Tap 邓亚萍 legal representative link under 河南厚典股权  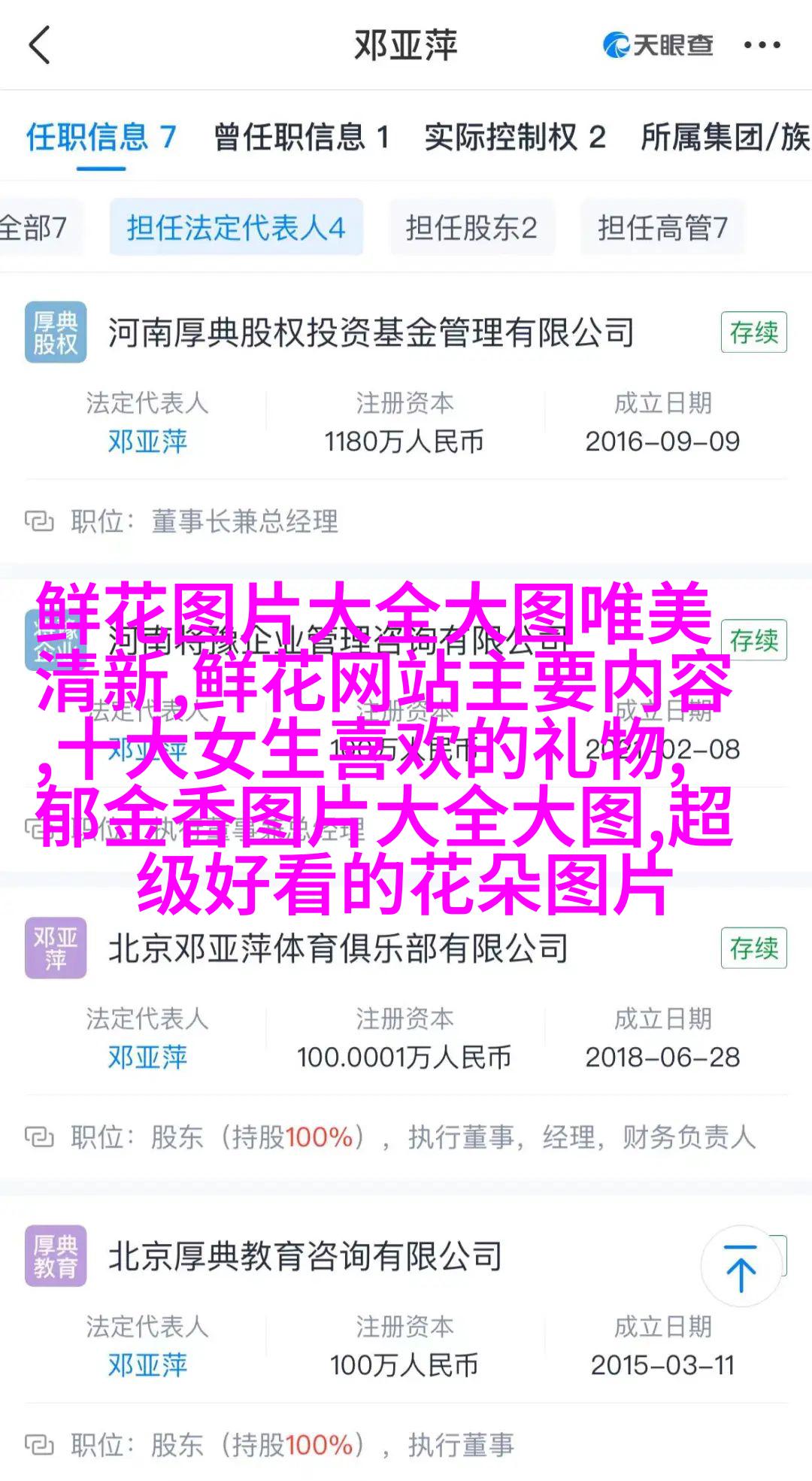(x=147, y=441)
